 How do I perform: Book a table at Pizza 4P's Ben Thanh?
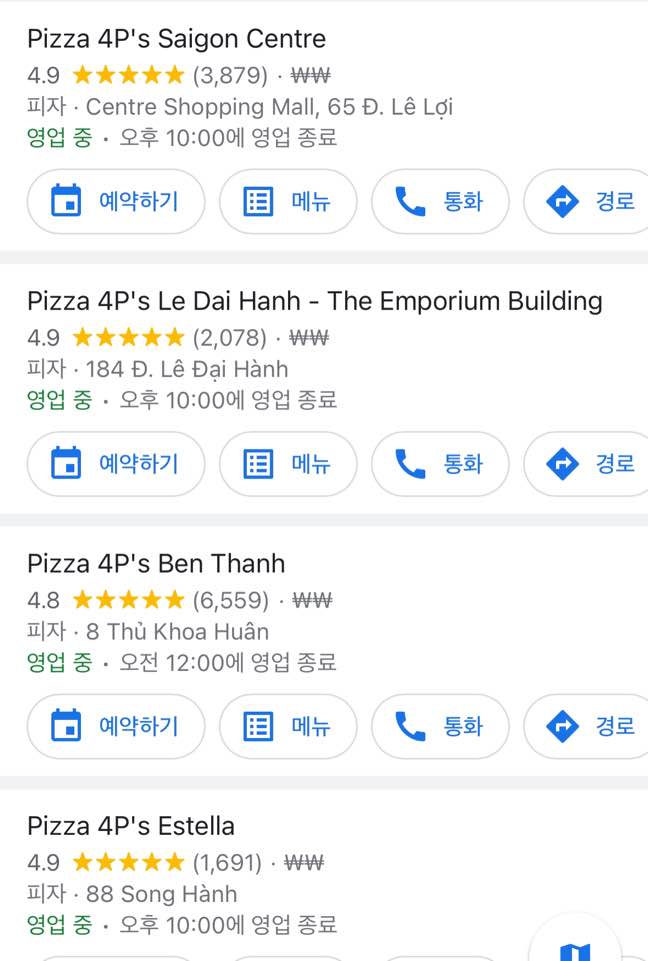[x=116, y=726]
